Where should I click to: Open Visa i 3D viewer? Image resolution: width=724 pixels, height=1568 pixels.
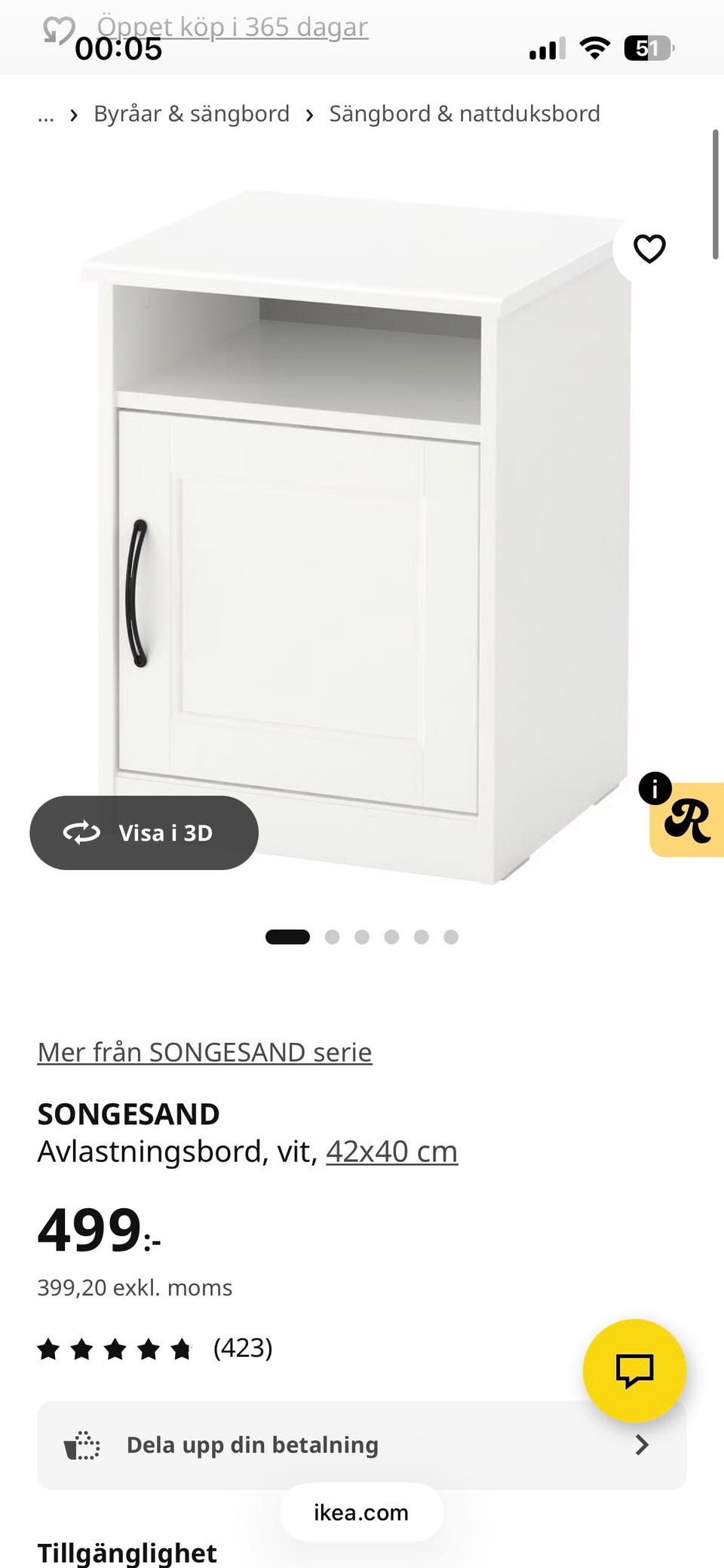(144, 832)
